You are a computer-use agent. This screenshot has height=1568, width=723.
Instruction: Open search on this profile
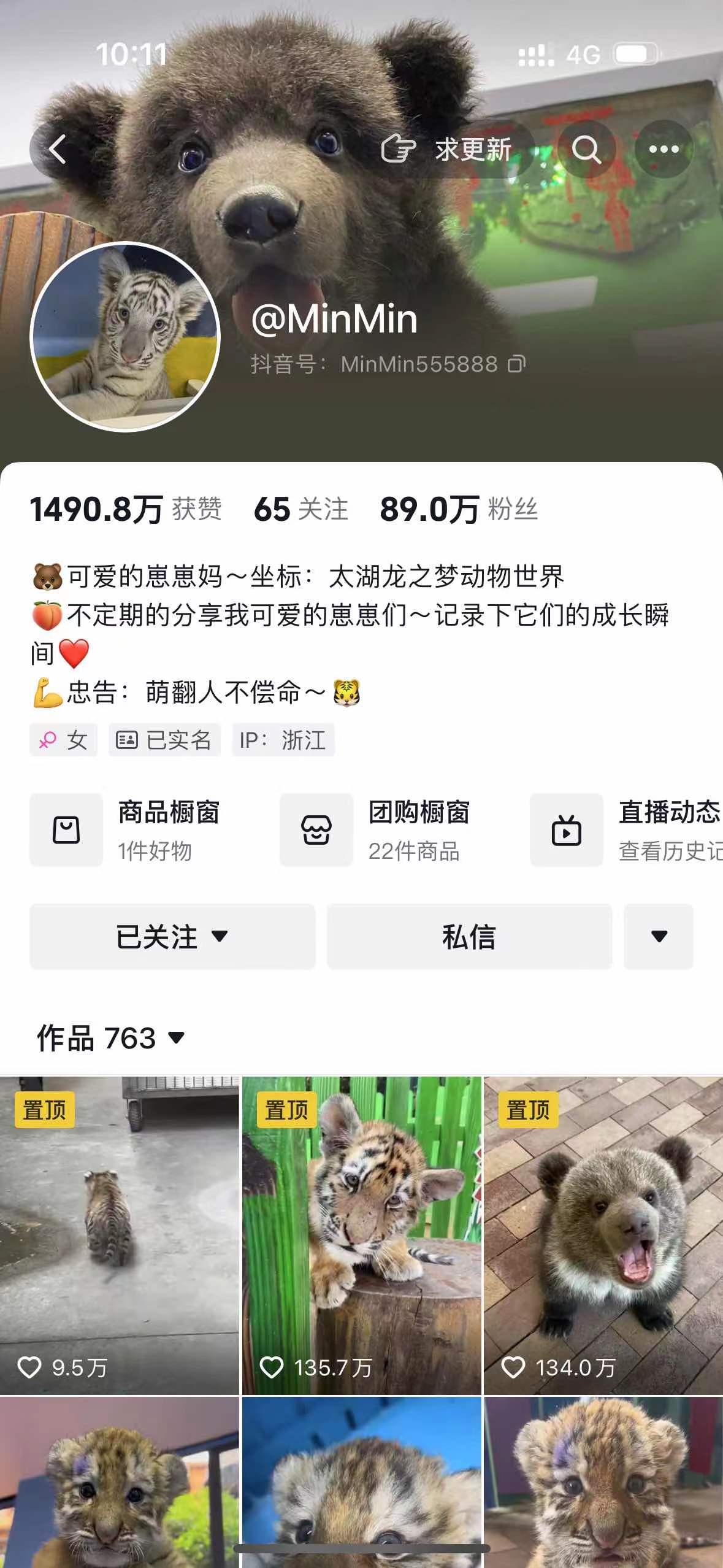586,149
